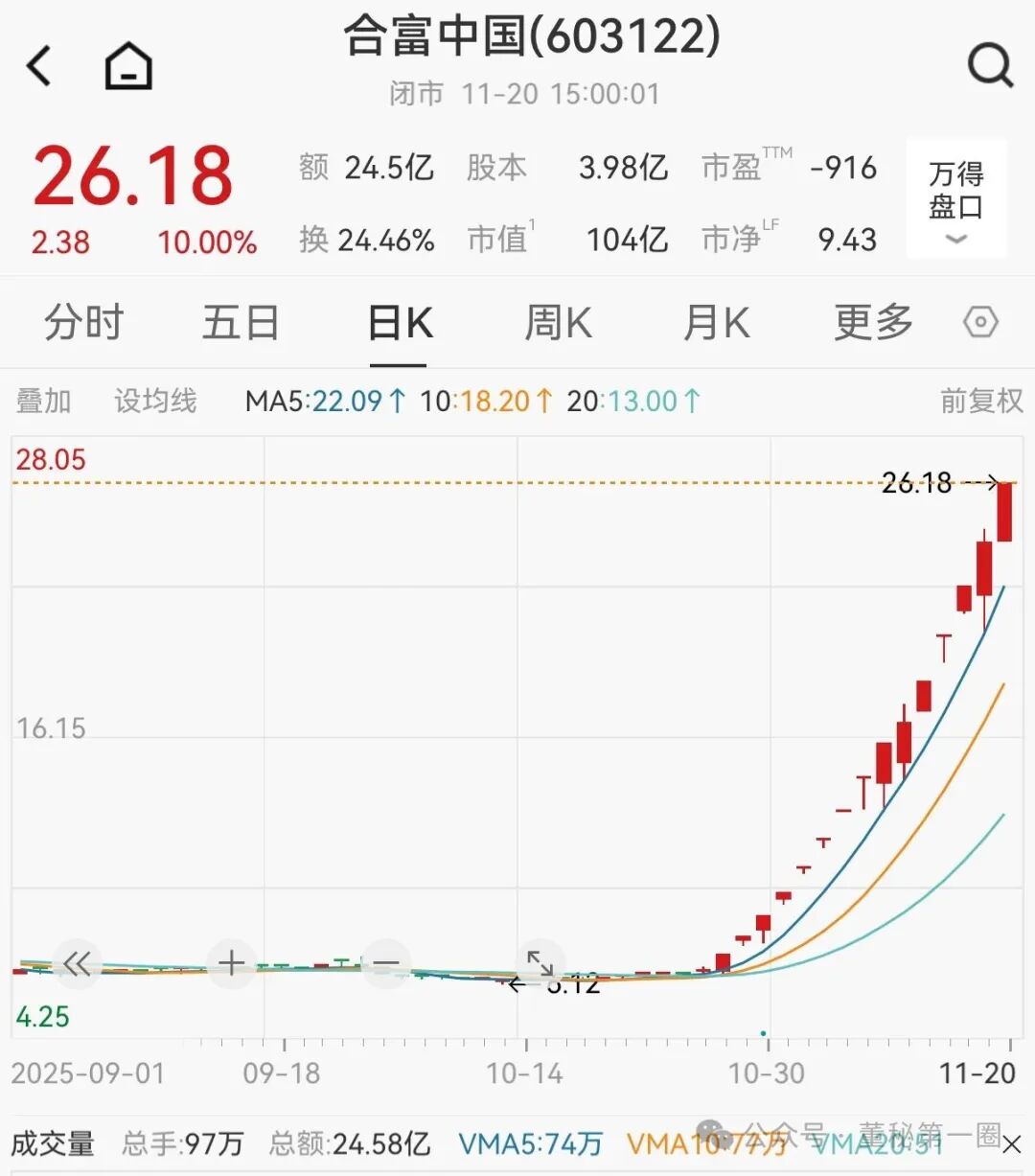Select the 月K monthly chart tab
Viewport: 1035px width, 1176px height.
(715, 323)
